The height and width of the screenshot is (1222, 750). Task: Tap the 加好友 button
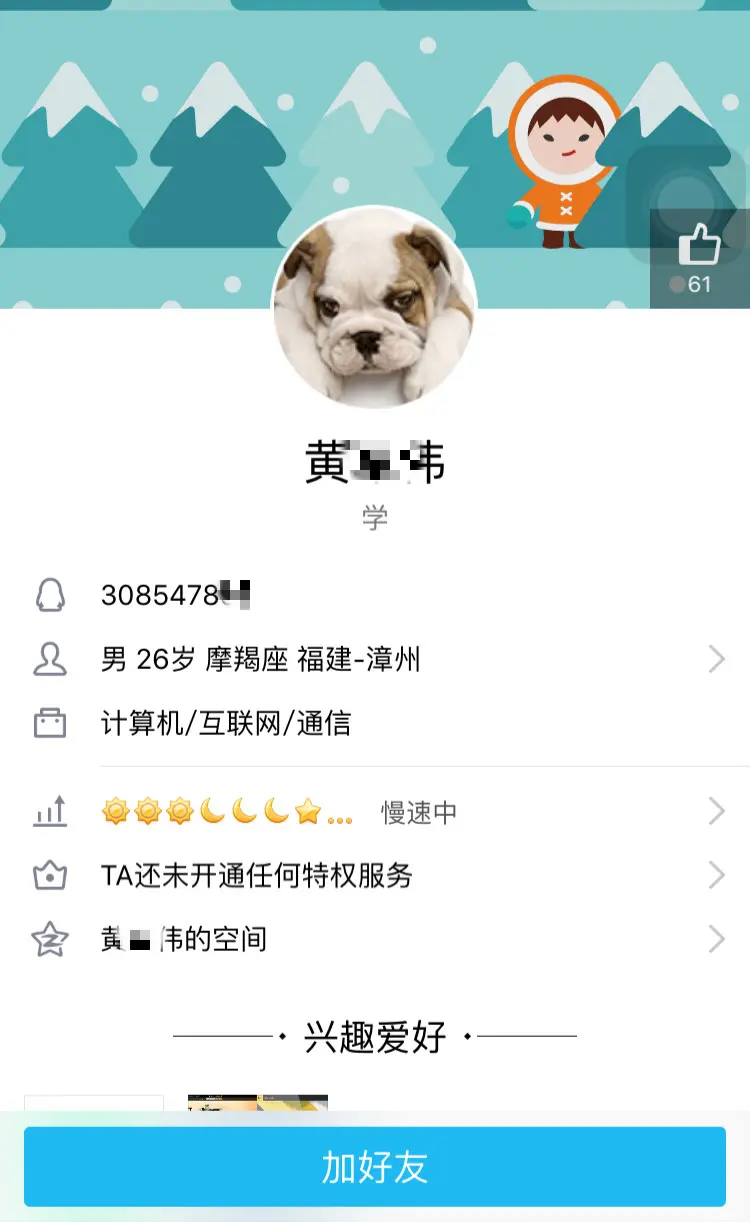click(375, 1167)
